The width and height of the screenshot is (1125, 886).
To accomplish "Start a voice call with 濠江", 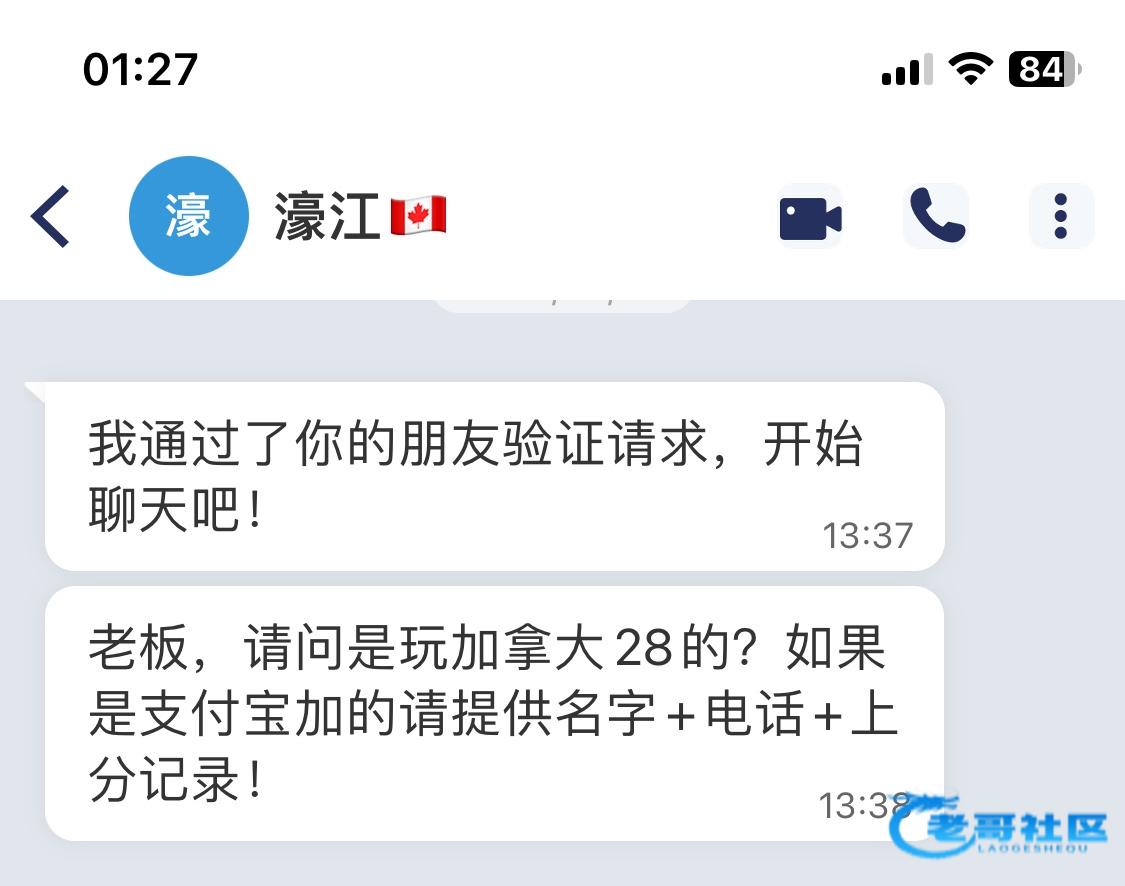I will pos(937,216).
